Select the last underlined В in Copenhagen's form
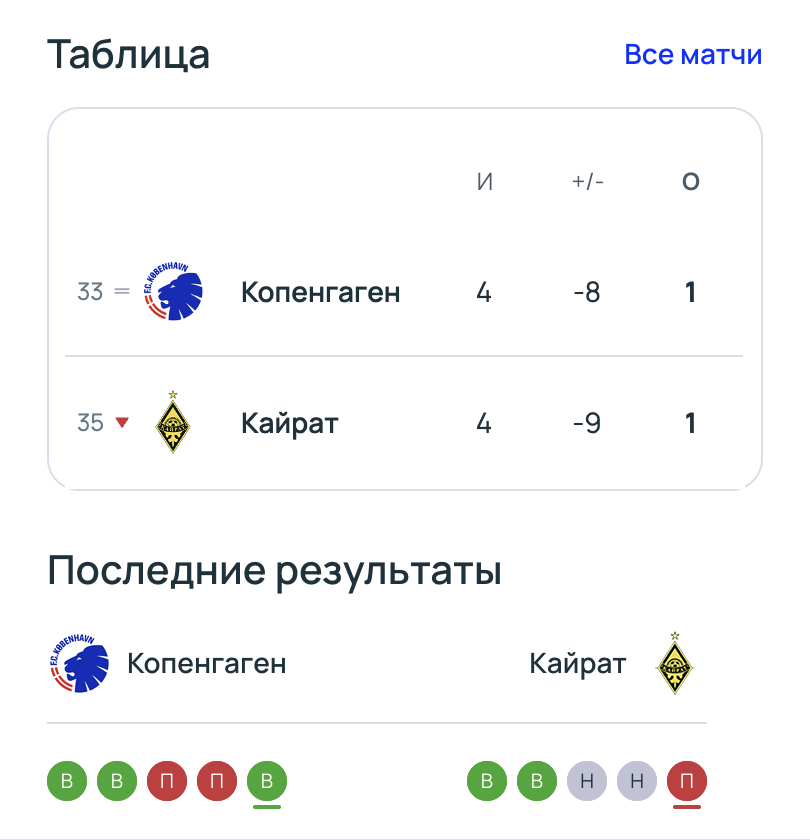 click(x=267, y=781)
